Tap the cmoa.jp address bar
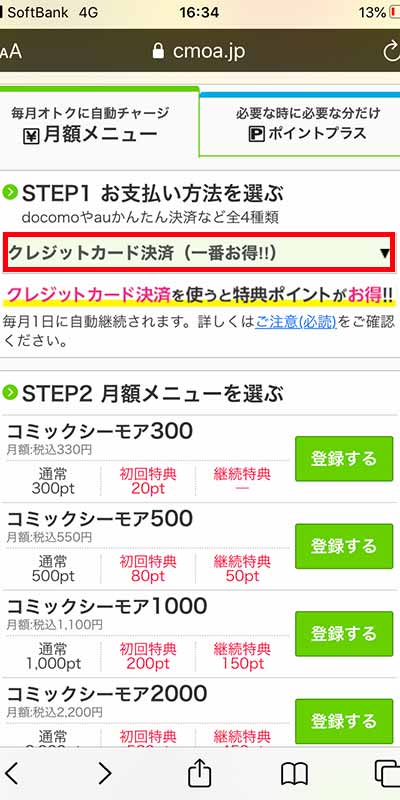 pos(199,52)
